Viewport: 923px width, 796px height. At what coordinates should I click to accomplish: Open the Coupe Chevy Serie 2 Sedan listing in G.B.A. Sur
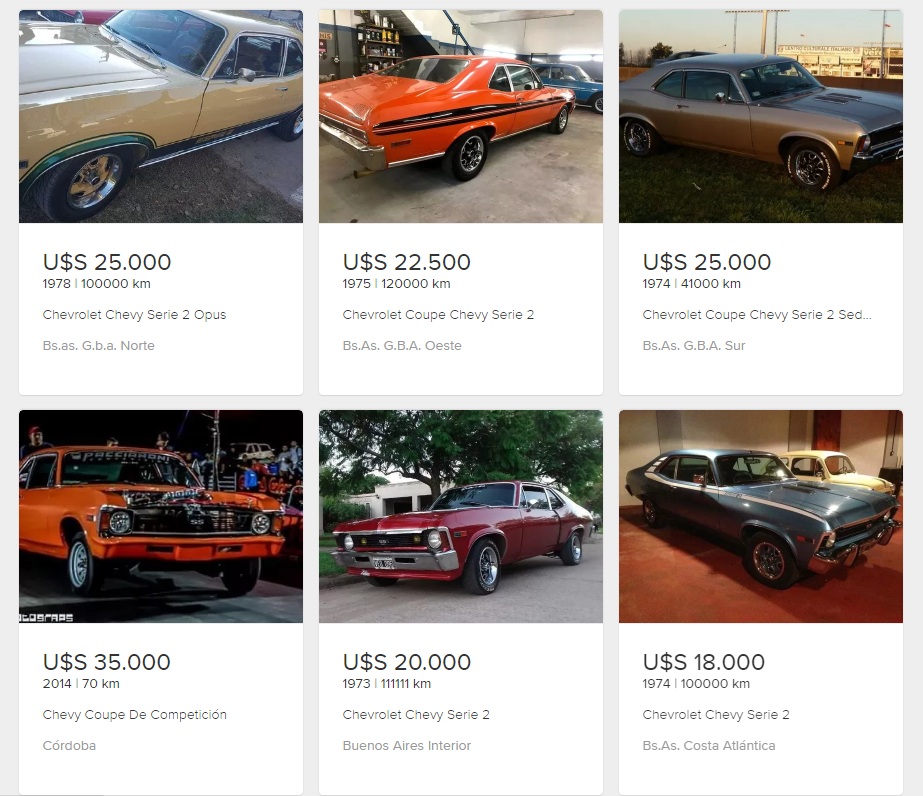pos(756,314)
